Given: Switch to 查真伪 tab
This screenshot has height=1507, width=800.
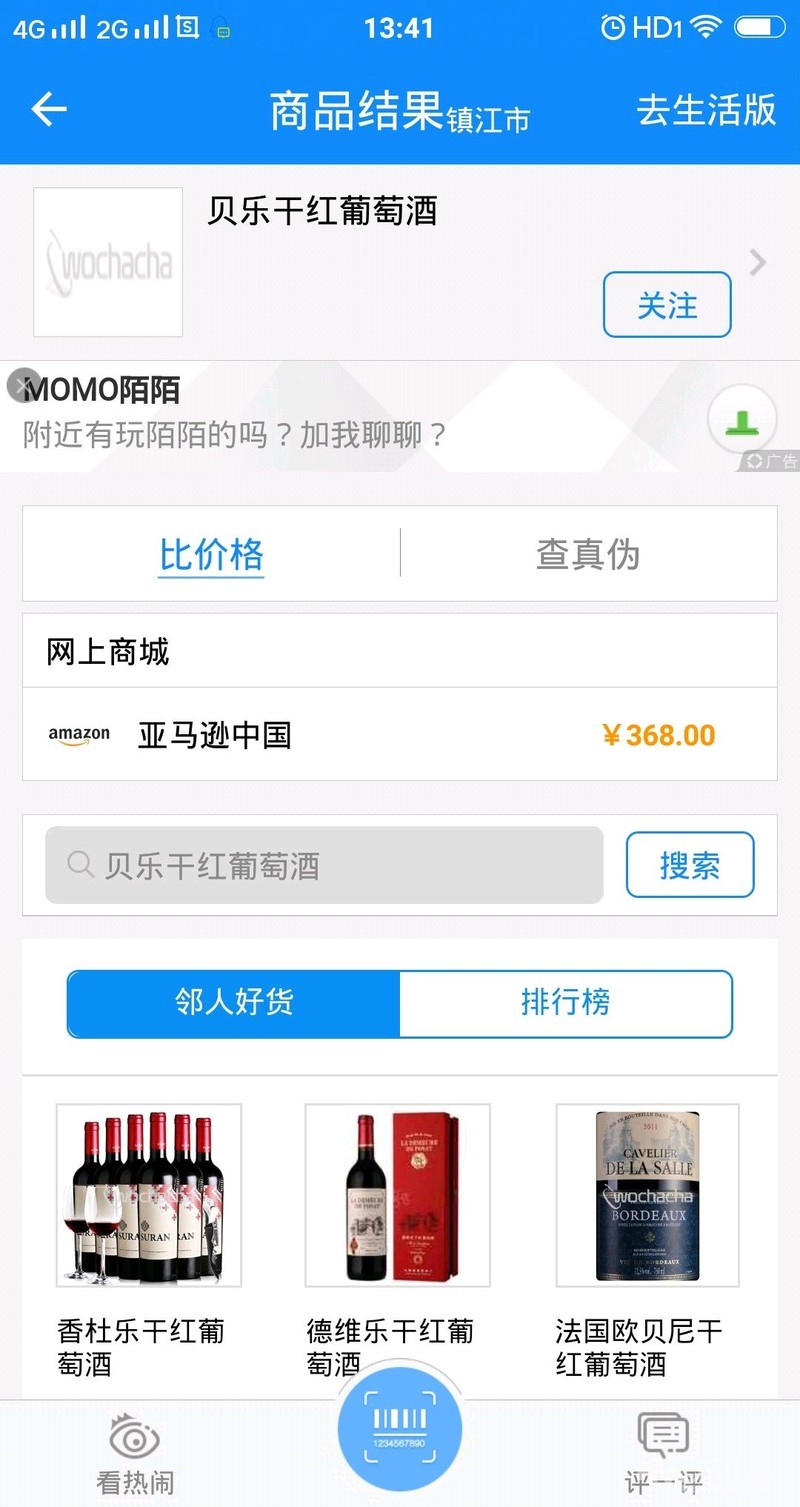Looking at the screenshot, I should pos(588,554).
